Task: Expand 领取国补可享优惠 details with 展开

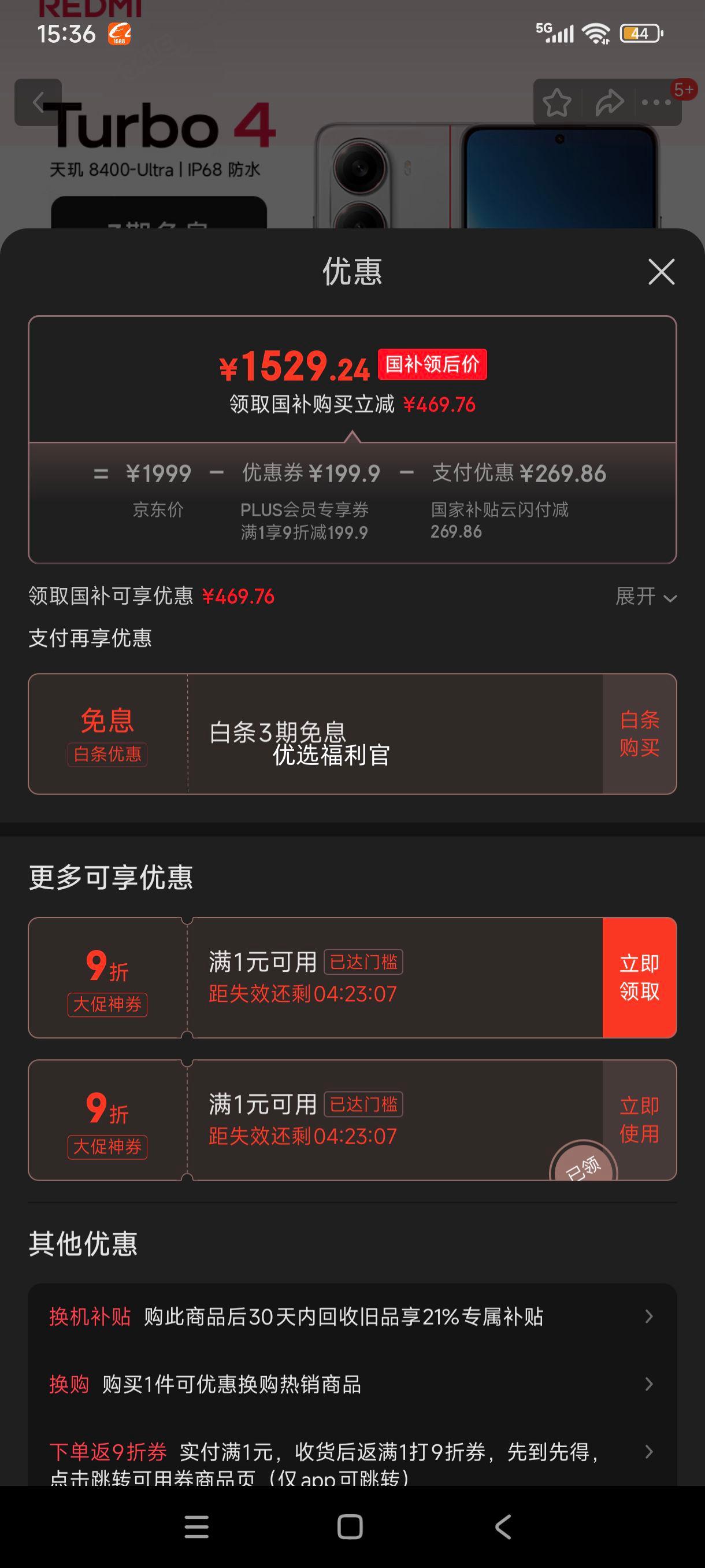Action: coord(645,597)
